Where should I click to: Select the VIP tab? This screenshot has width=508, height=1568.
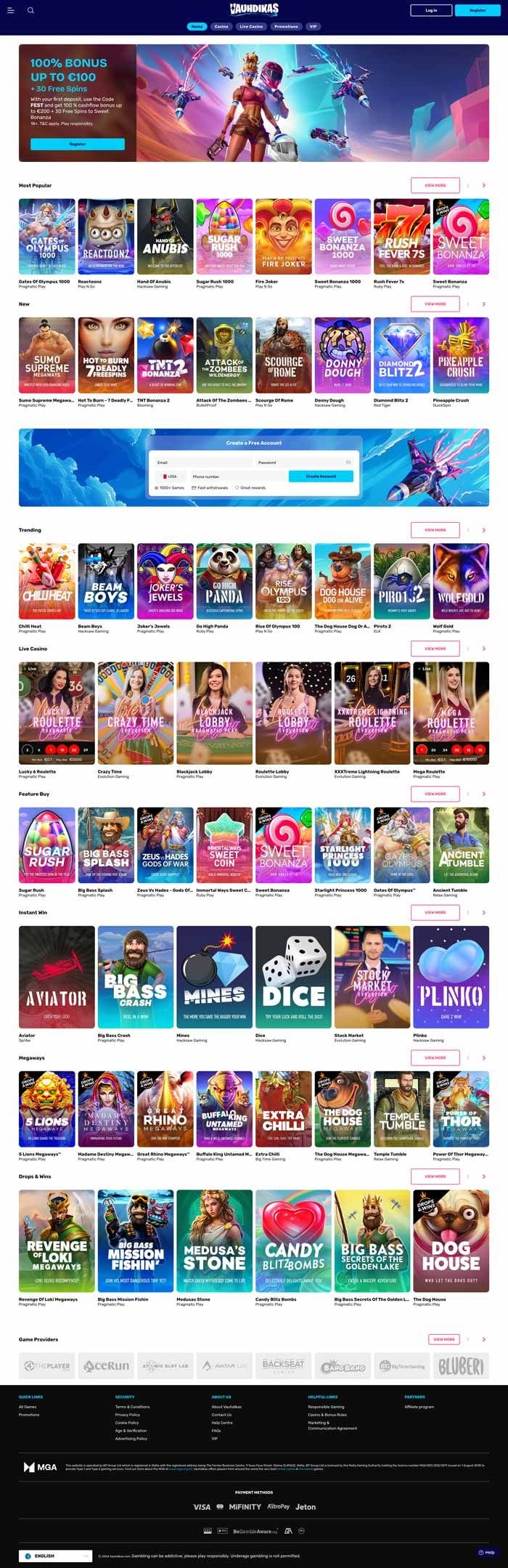click(x=313, y=26)
